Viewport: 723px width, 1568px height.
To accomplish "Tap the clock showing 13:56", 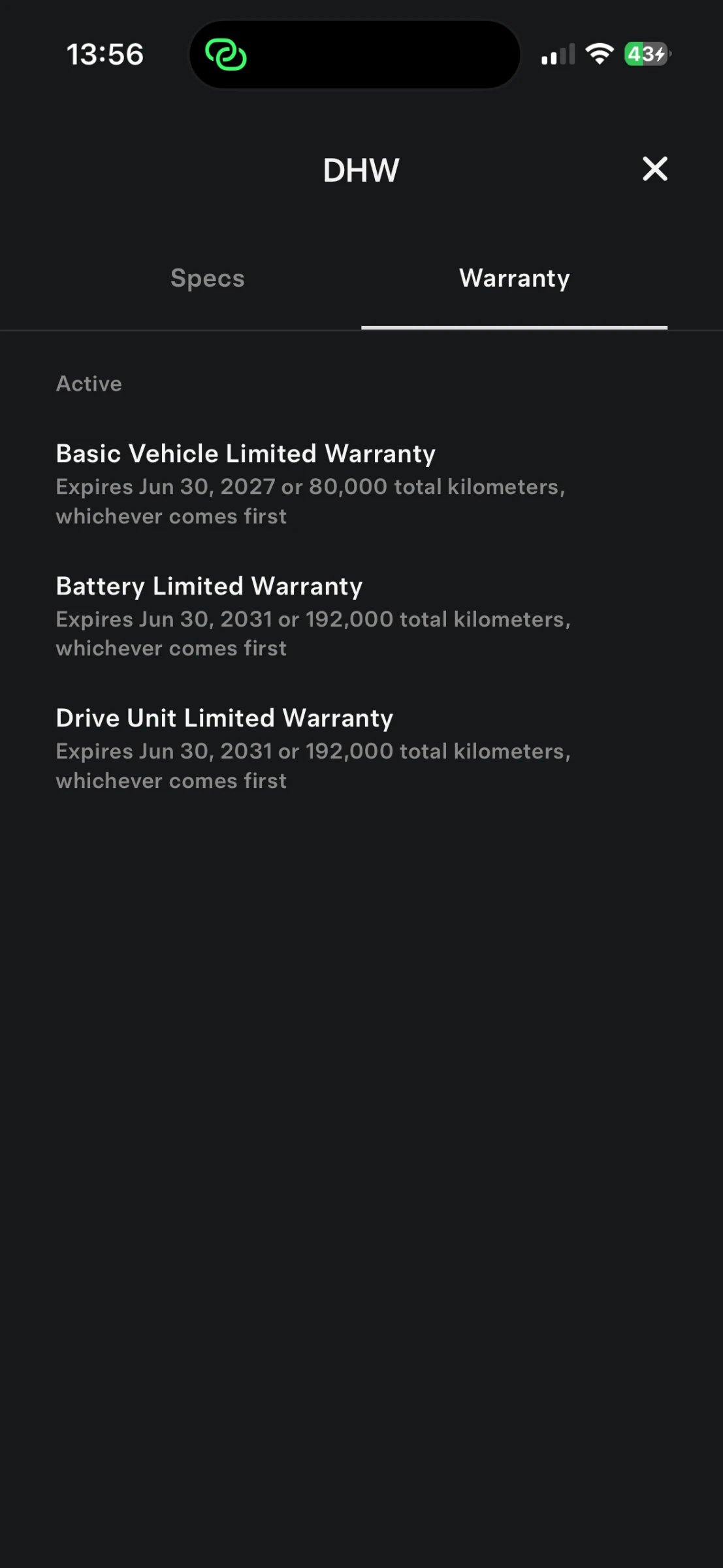I will click(106, 54).
